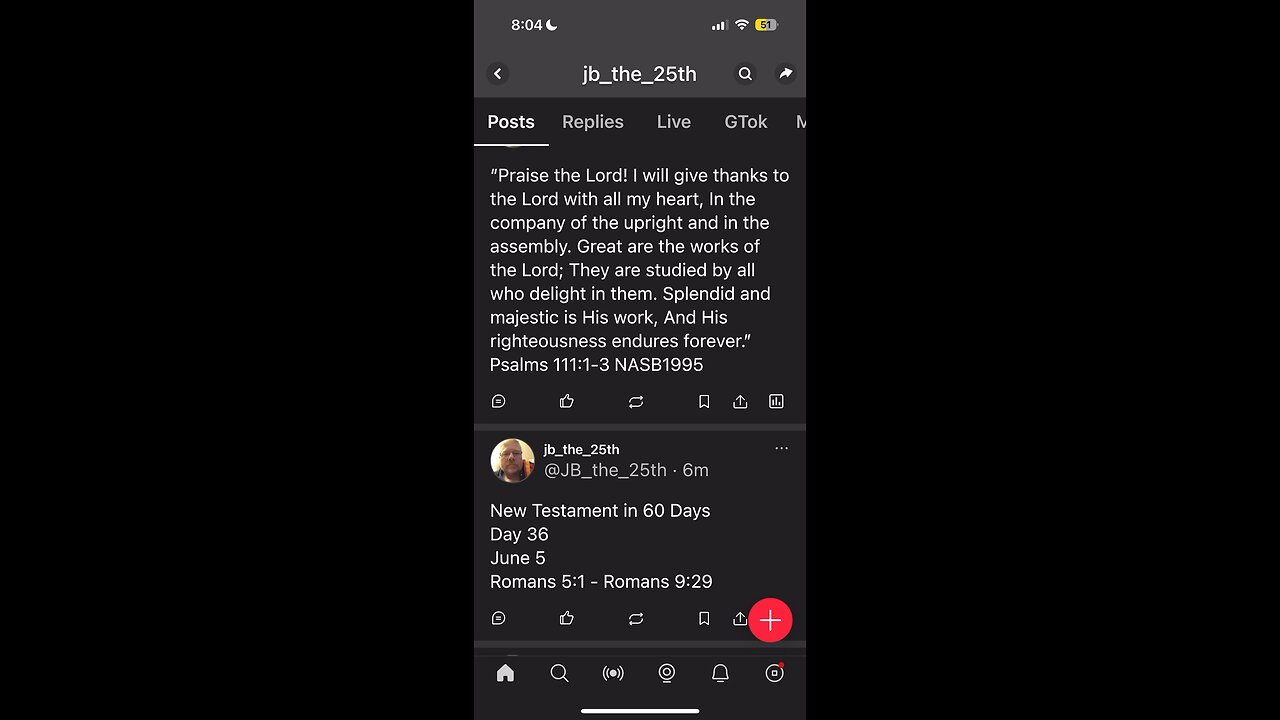Go back from jb_the_25th profile
Viewport: 1280px width, 720px height.
point(497,74)
